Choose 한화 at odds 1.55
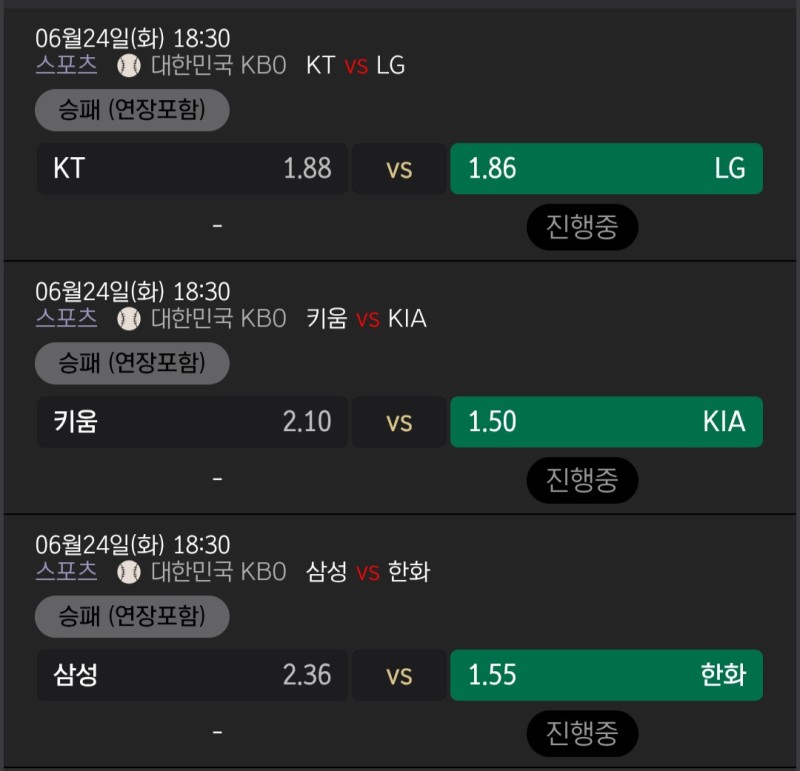 (606, 674)
